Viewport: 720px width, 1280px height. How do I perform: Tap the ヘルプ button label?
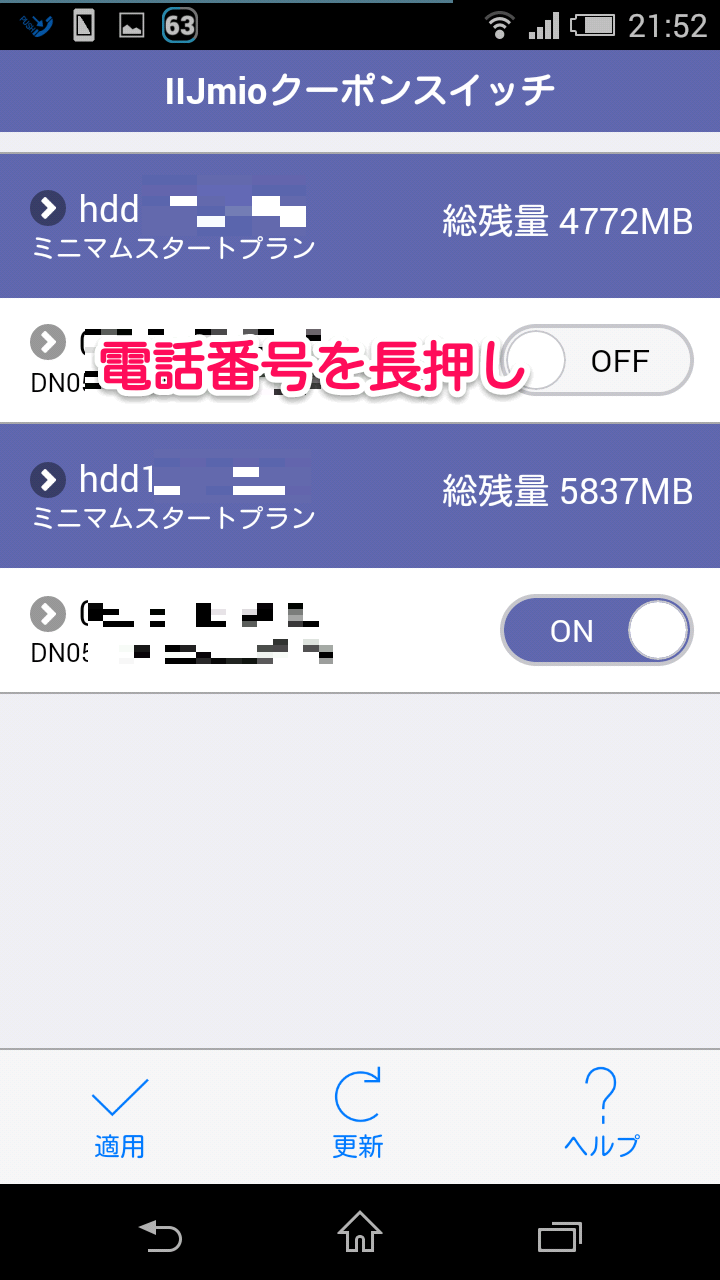pyautogui.click(x=600, y=1145)
